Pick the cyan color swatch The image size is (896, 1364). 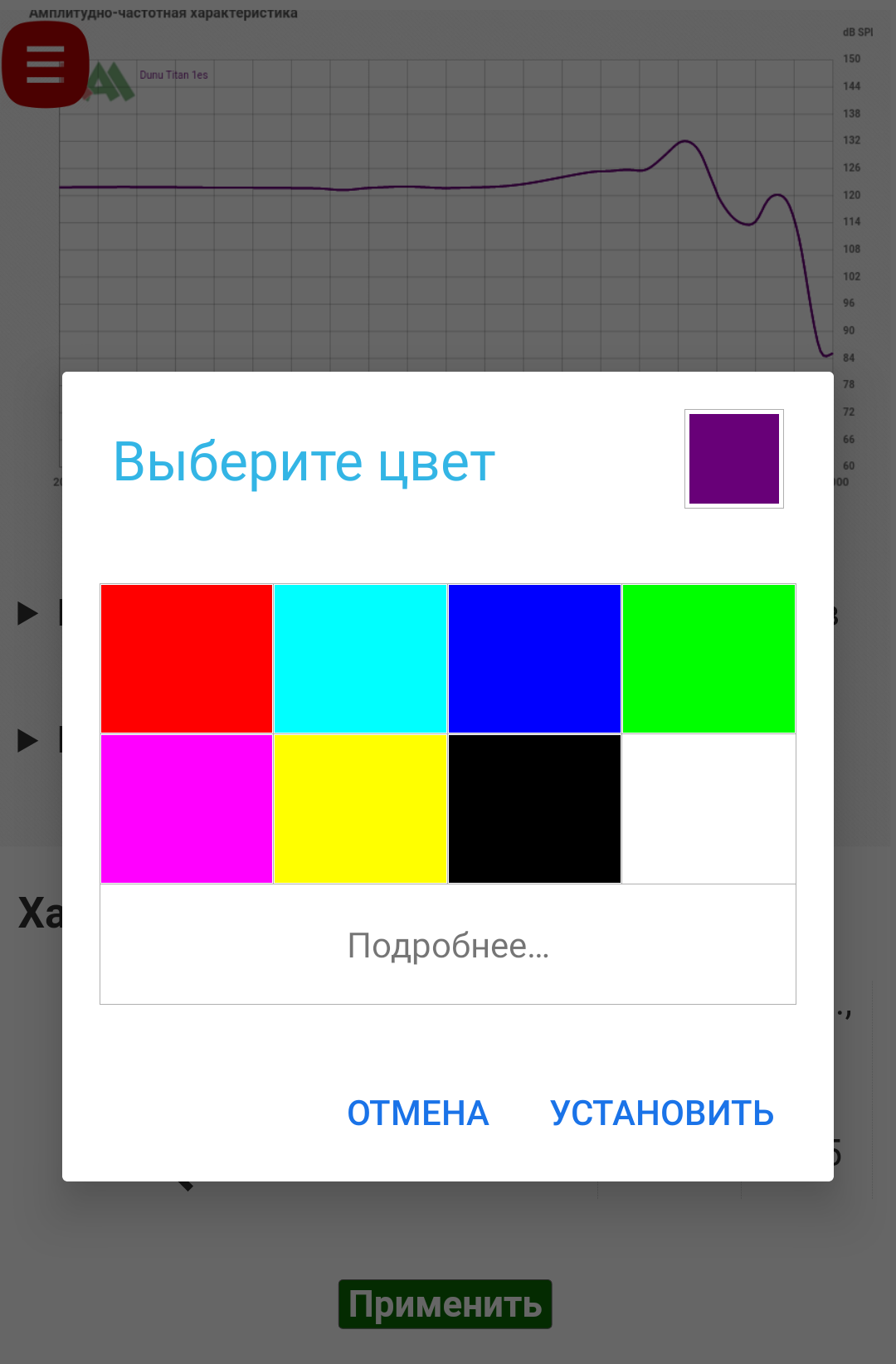pos(360,659)
